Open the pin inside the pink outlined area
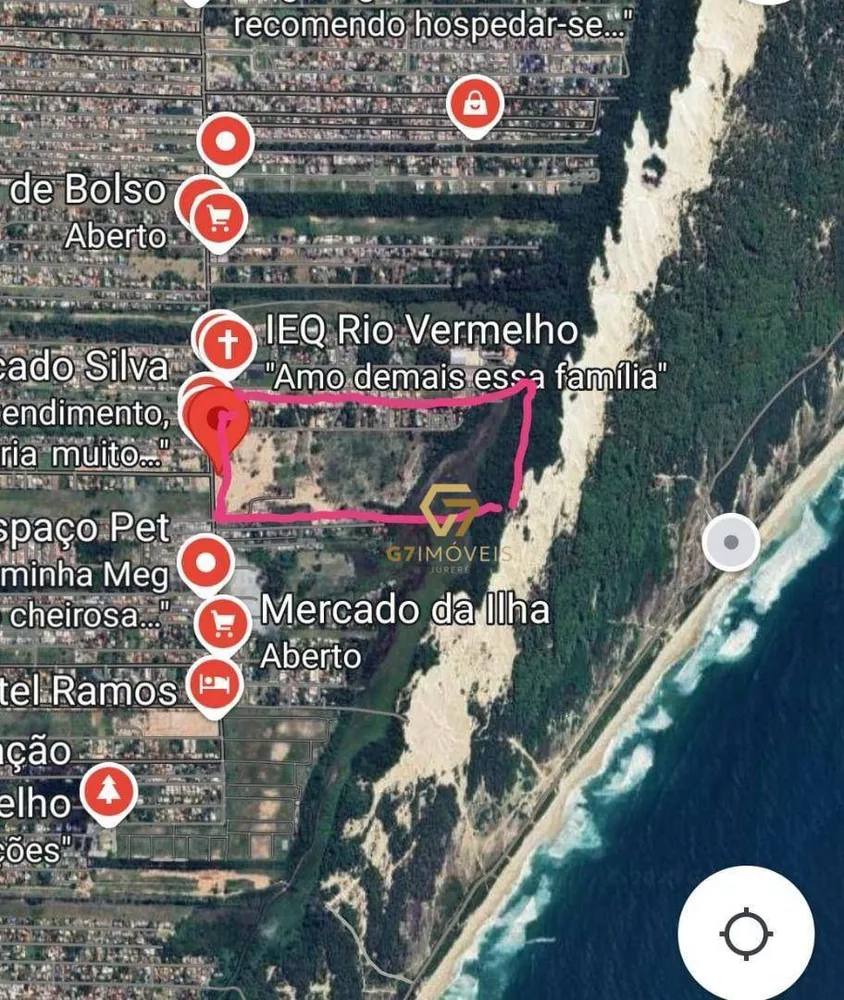 pos(215,417)
